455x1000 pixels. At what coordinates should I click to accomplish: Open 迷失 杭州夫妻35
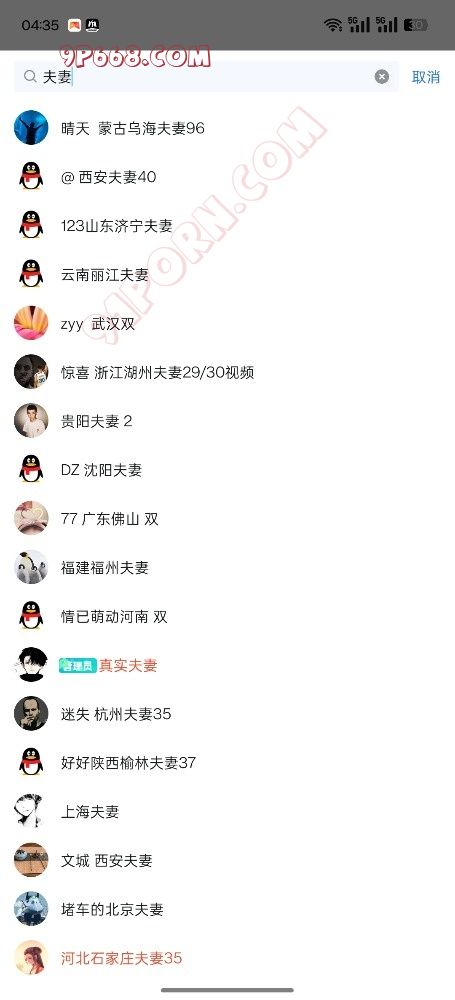(227, 714)
